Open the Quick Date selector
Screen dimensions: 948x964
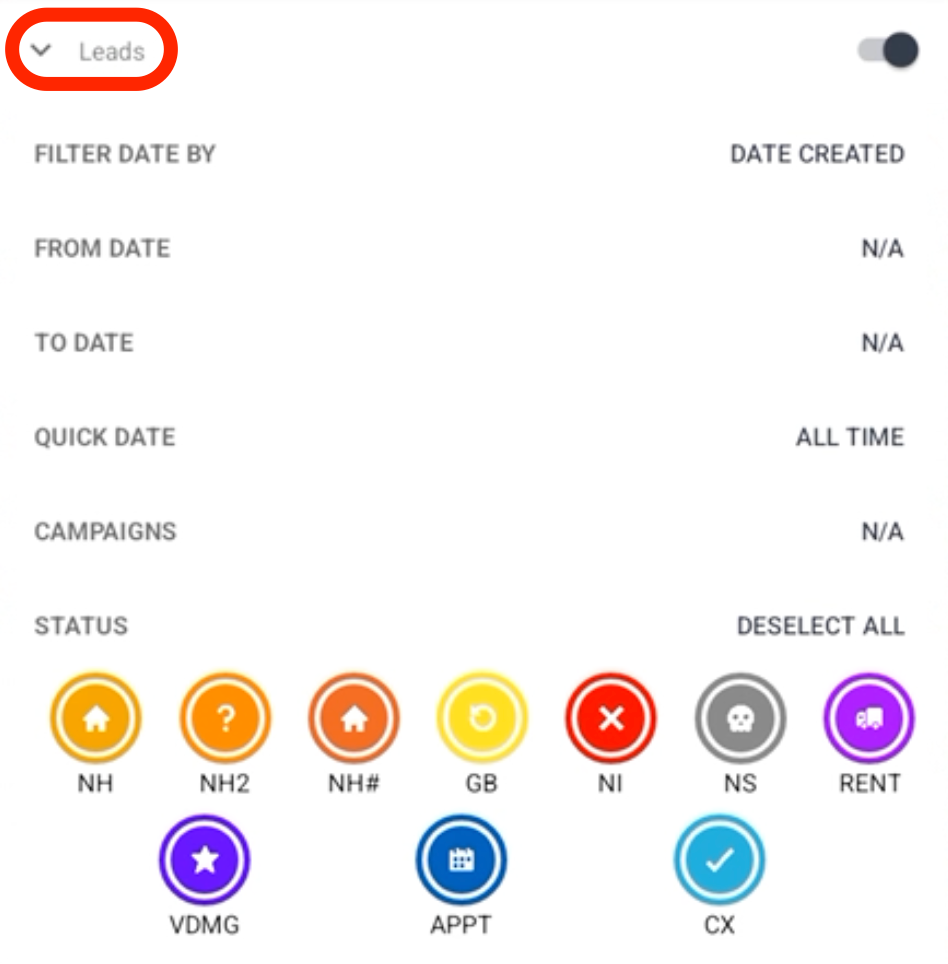point(849,437)
